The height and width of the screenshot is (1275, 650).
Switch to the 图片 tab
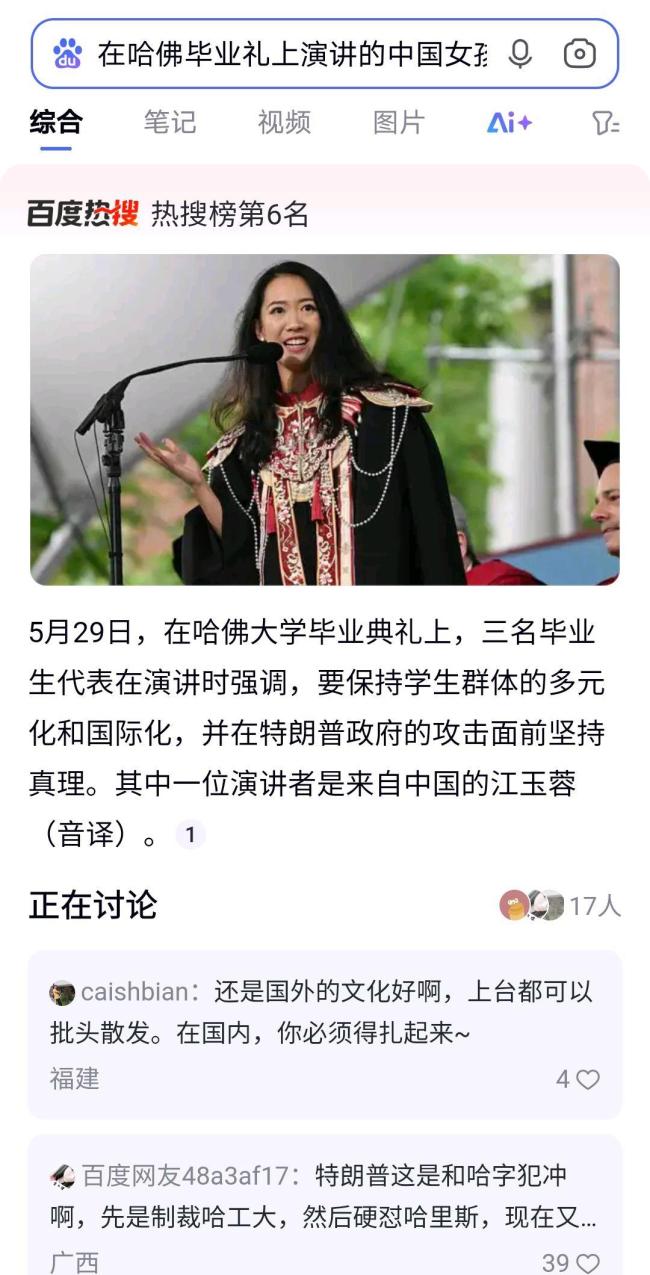tap(399, 123)
